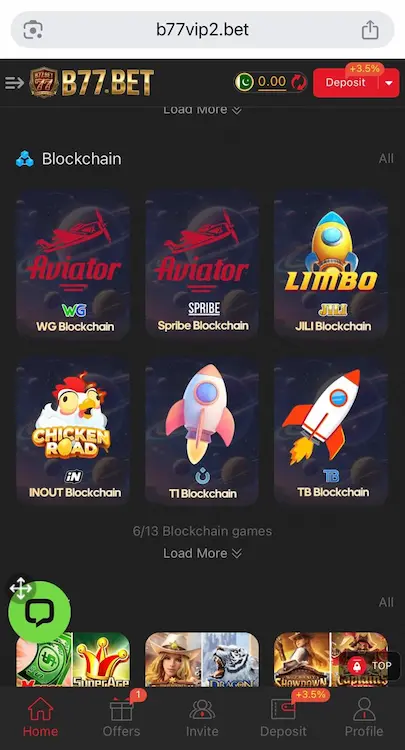Open Spribe Blockchain Aviator game
This screenshot has height=750, width=405.
[x=202, y=266]
